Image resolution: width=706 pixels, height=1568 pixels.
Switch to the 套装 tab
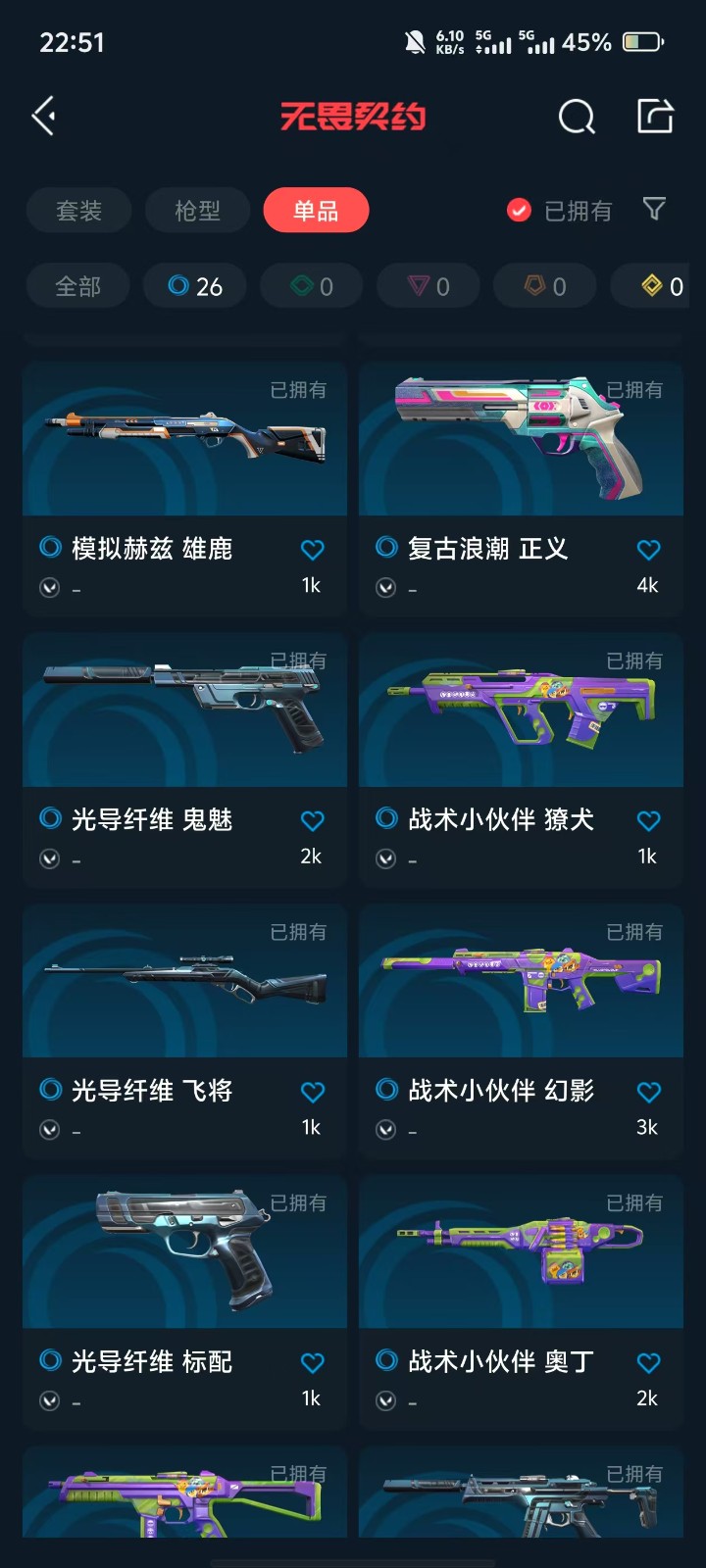tap(78, 211)
